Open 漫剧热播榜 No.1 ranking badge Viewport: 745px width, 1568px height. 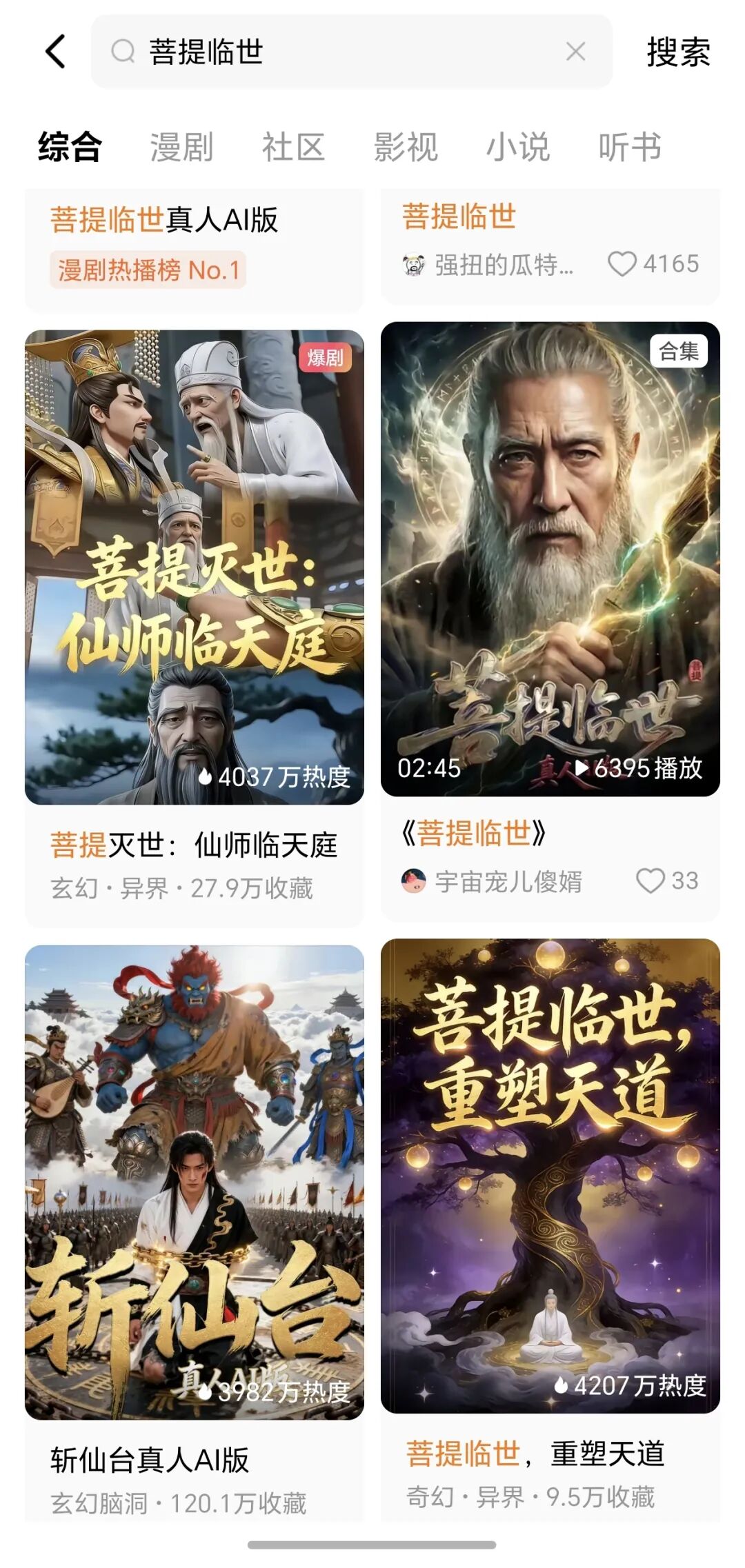(x=146, y=272)
